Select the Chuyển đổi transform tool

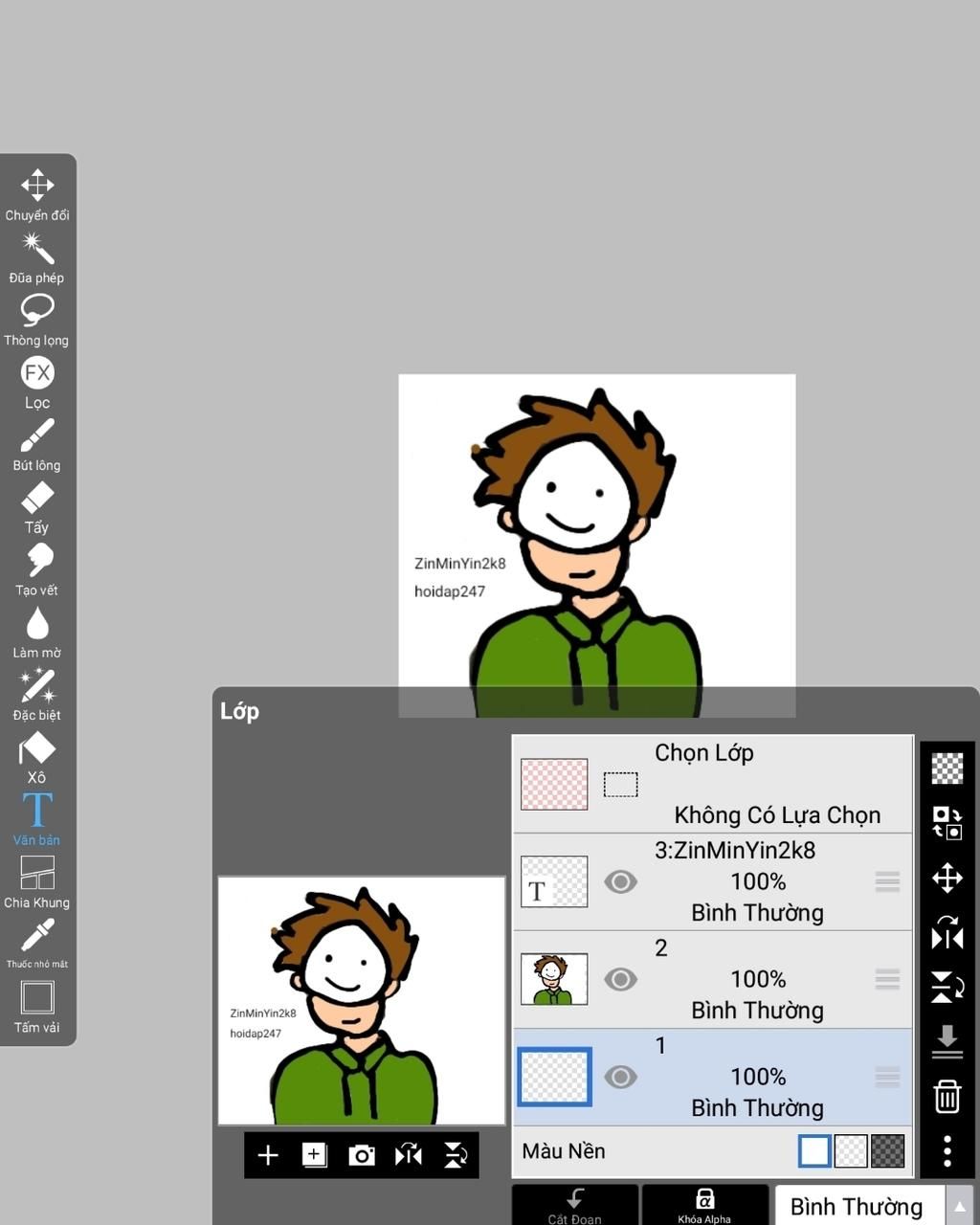[x=37, y=195]
